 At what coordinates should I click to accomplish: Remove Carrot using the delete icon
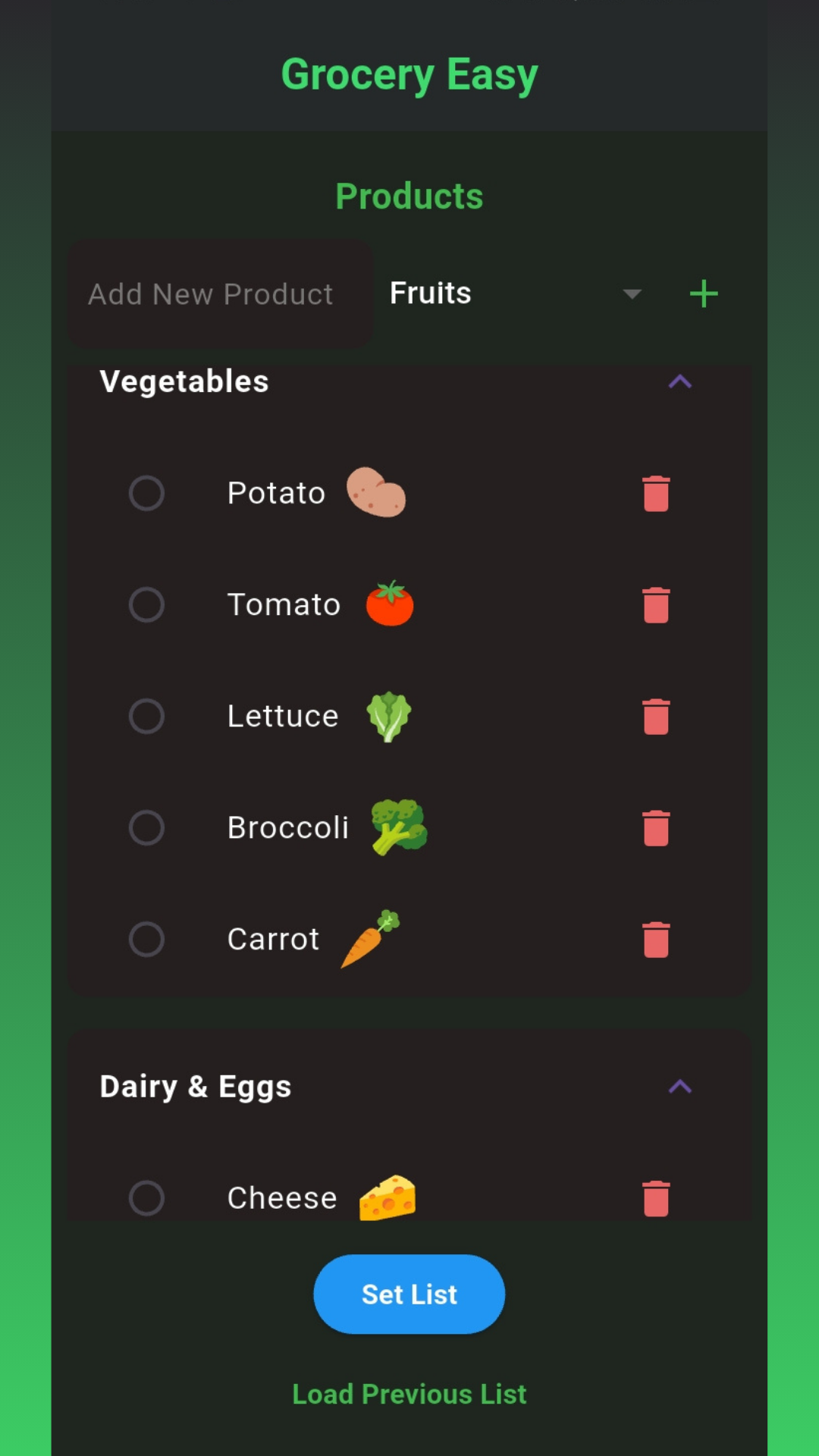point(656,940)
